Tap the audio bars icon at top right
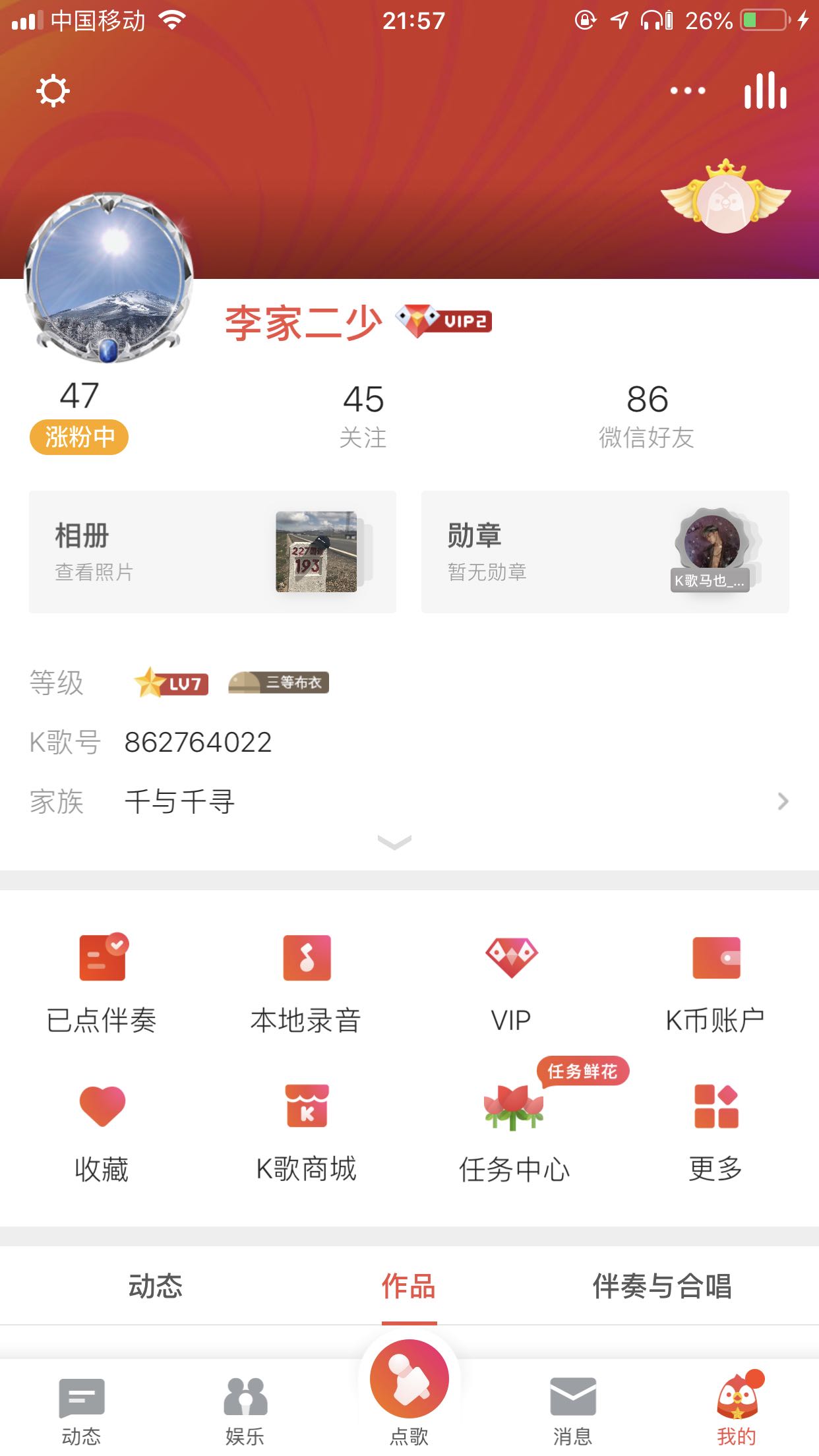Image resolution: width=819 pixels, height=1456 pixels. [766, 90]
